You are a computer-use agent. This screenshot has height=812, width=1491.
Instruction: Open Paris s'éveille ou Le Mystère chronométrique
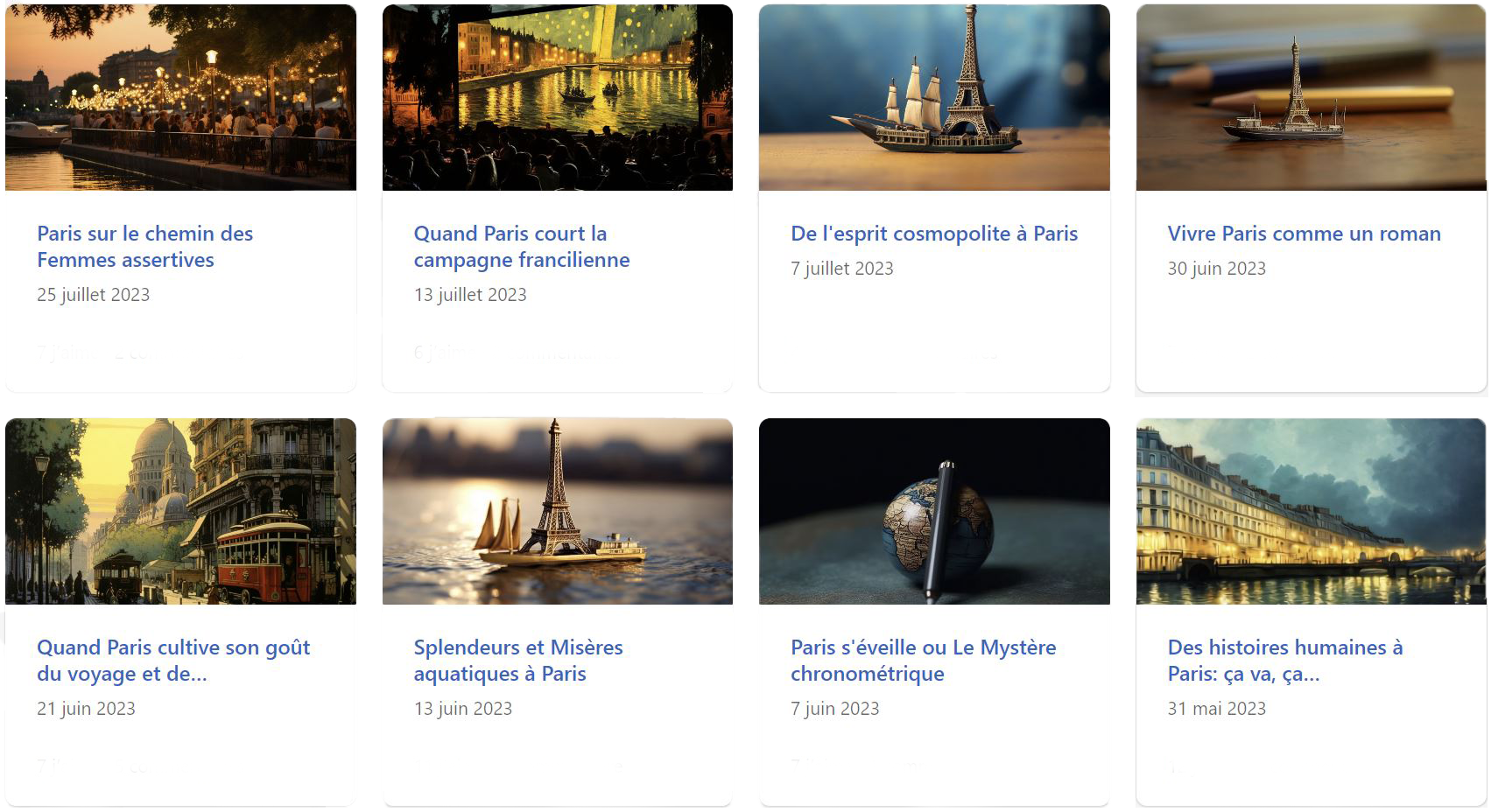[x=923, y=660]
